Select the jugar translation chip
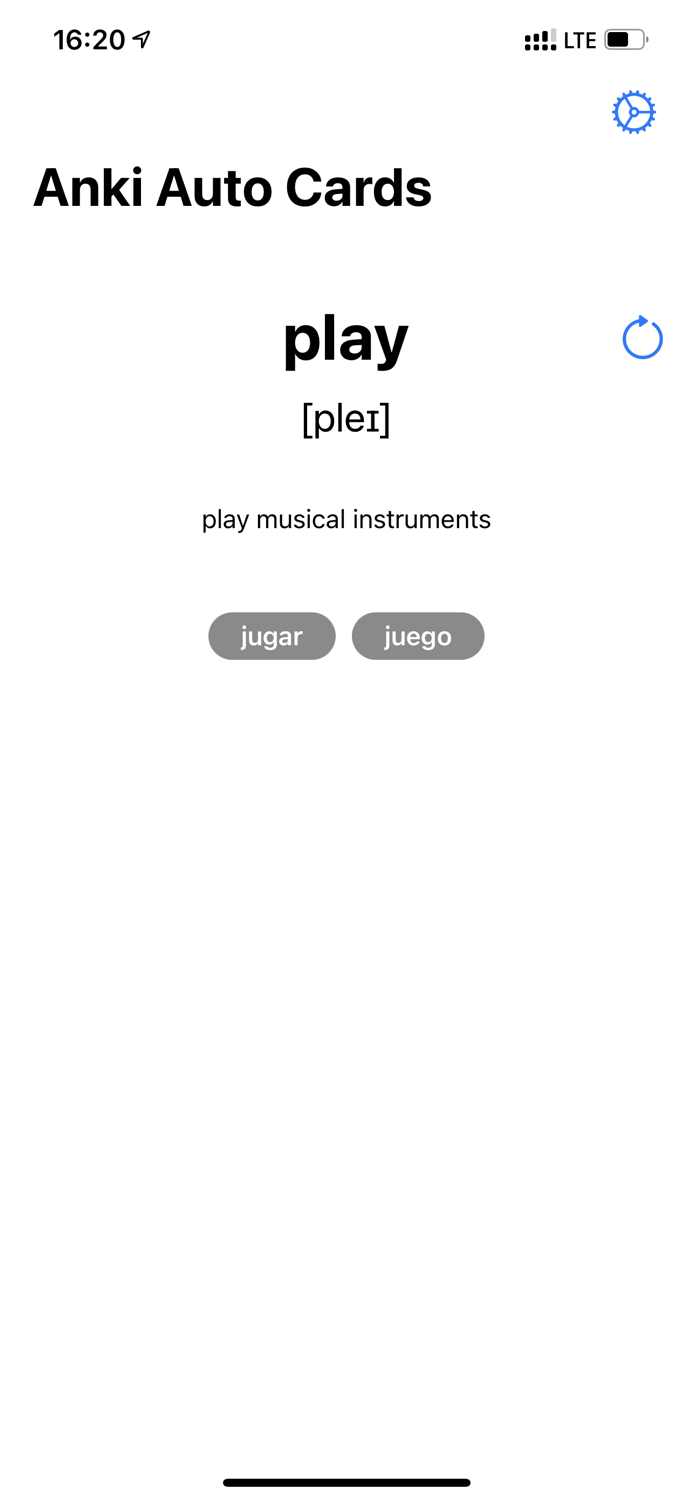693x1500 pixels. point(272,636)
